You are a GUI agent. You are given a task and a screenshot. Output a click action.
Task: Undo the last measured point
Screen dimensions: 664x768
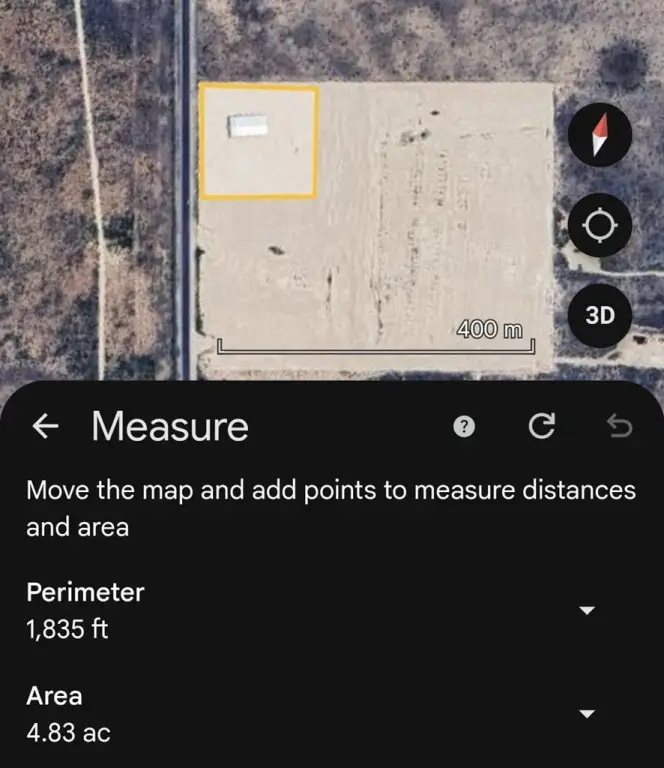click(619, 427)
